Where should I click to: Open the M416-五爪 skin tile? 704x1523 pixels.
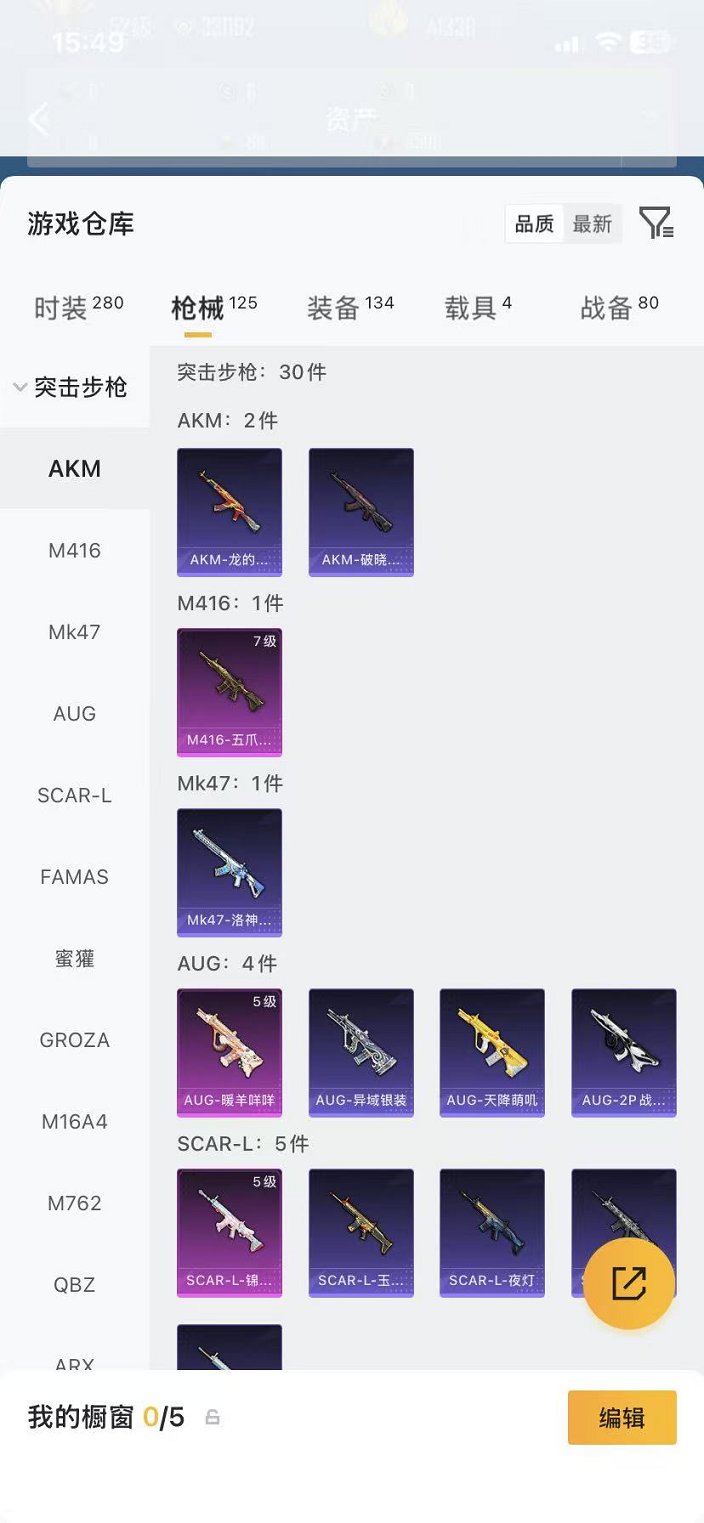pyautogui.click(x=229, y=691)
